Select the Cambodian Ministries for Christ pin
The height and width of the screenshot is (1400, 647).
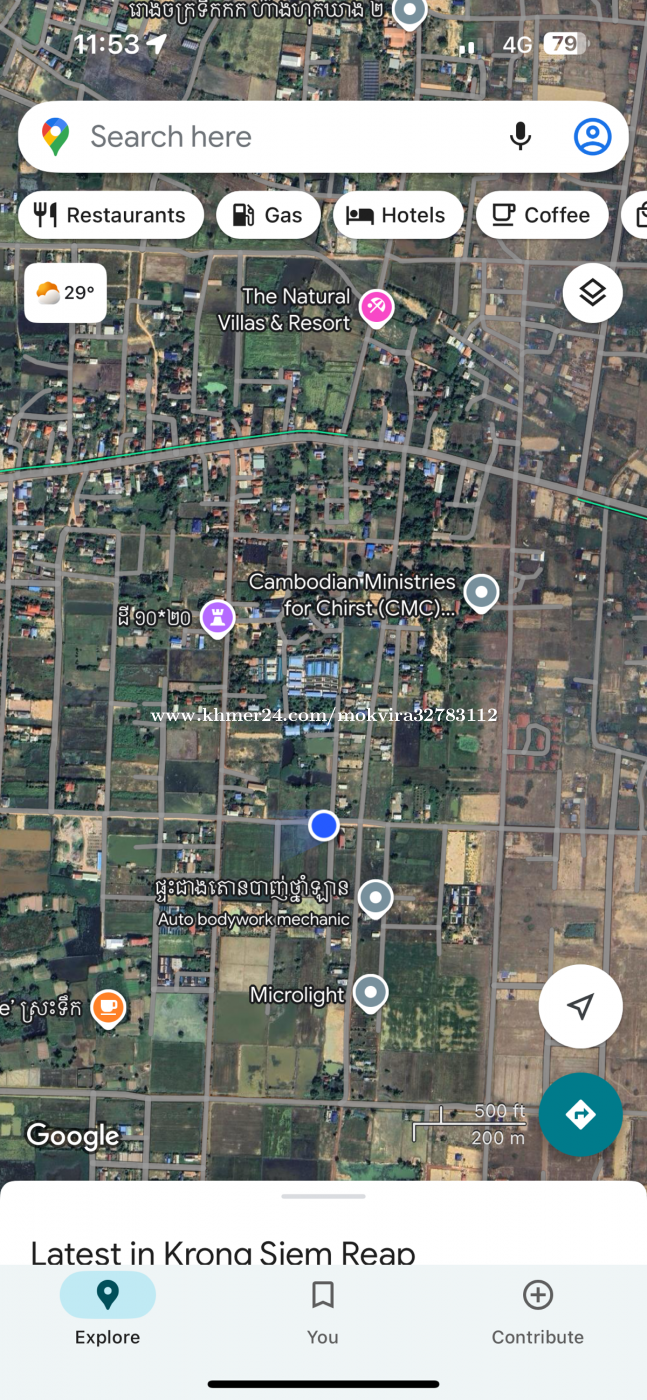coord(482,593)
